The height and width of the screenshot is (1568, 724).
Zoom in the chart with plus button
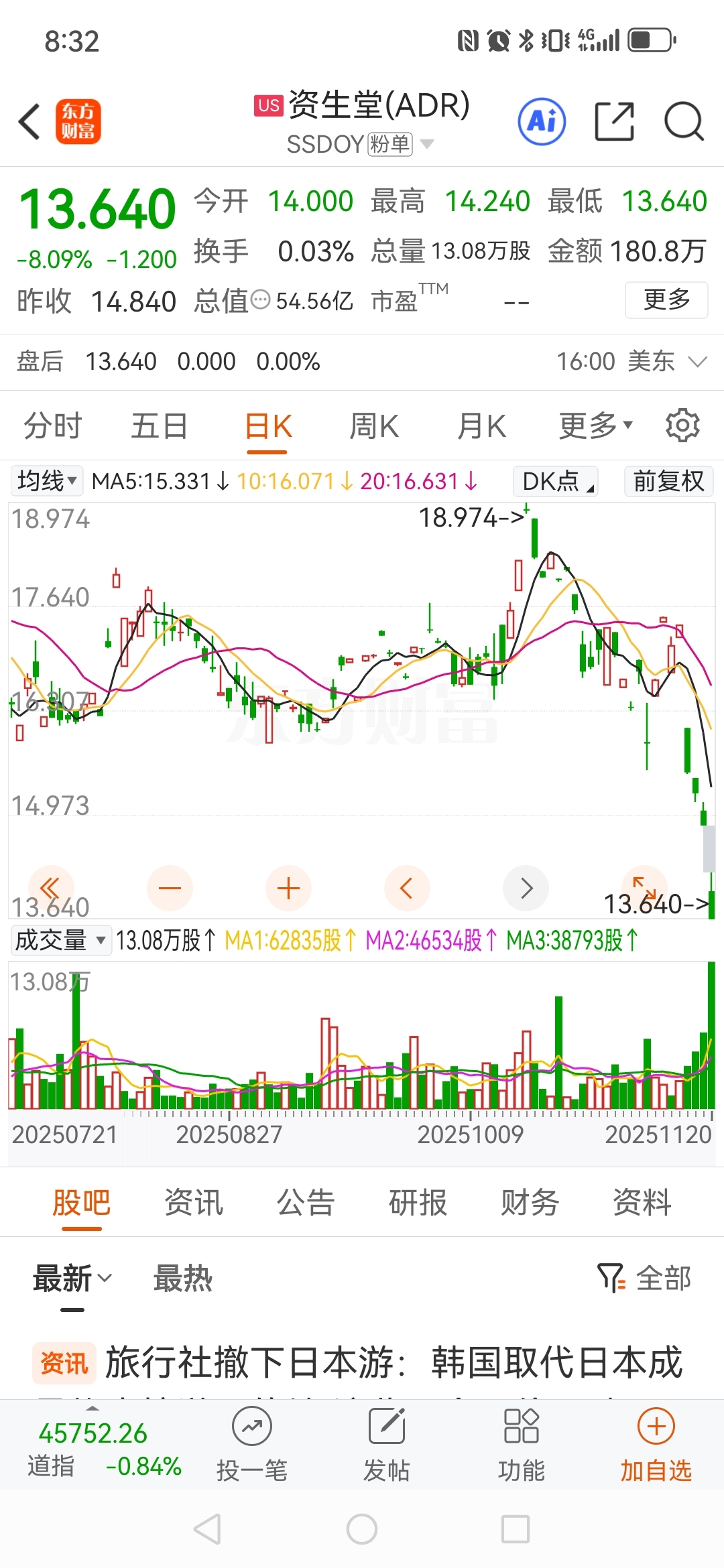click(288, 889)
